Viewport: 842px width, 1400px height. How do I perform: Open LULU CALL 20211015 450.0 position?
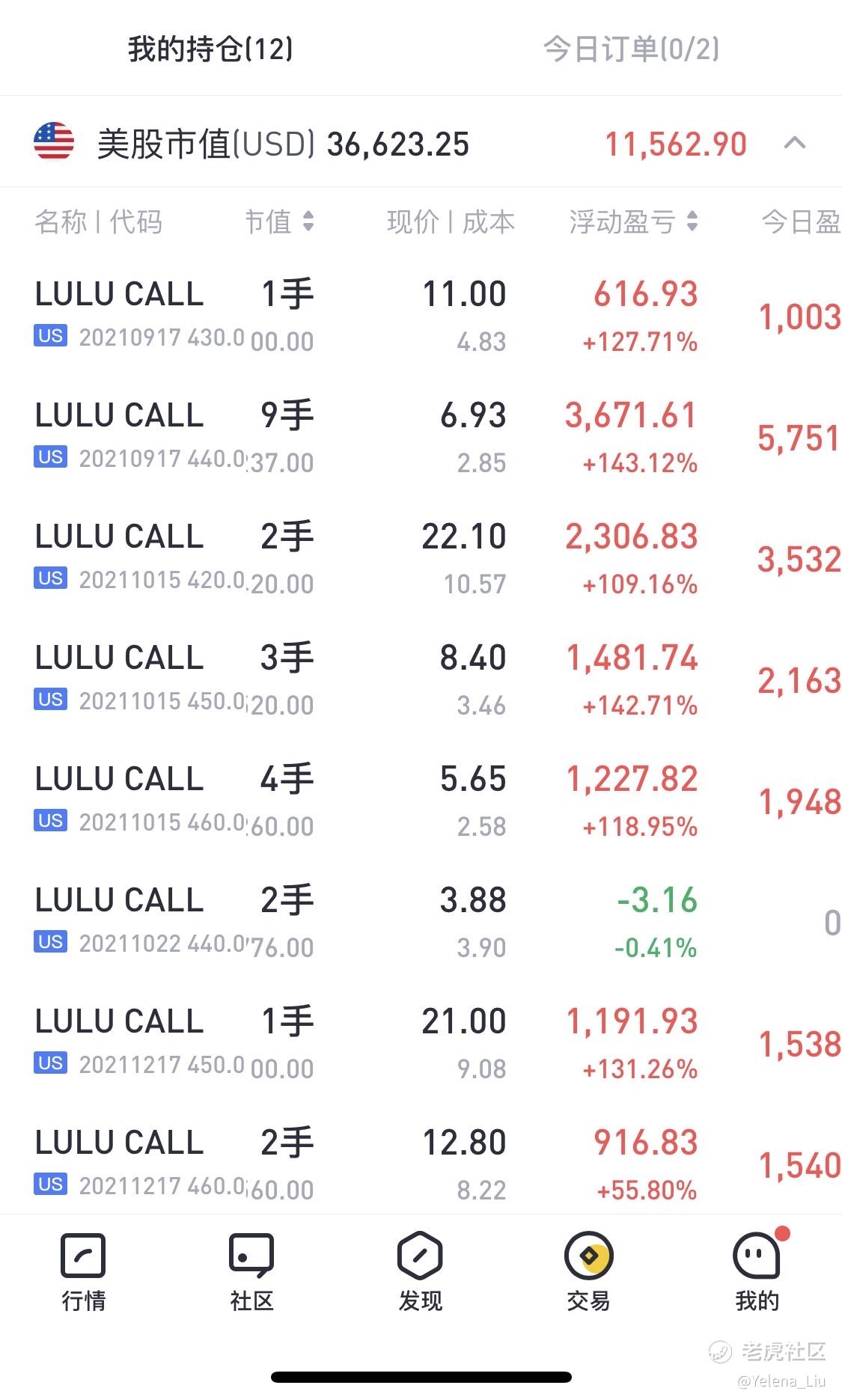point(421,680)
